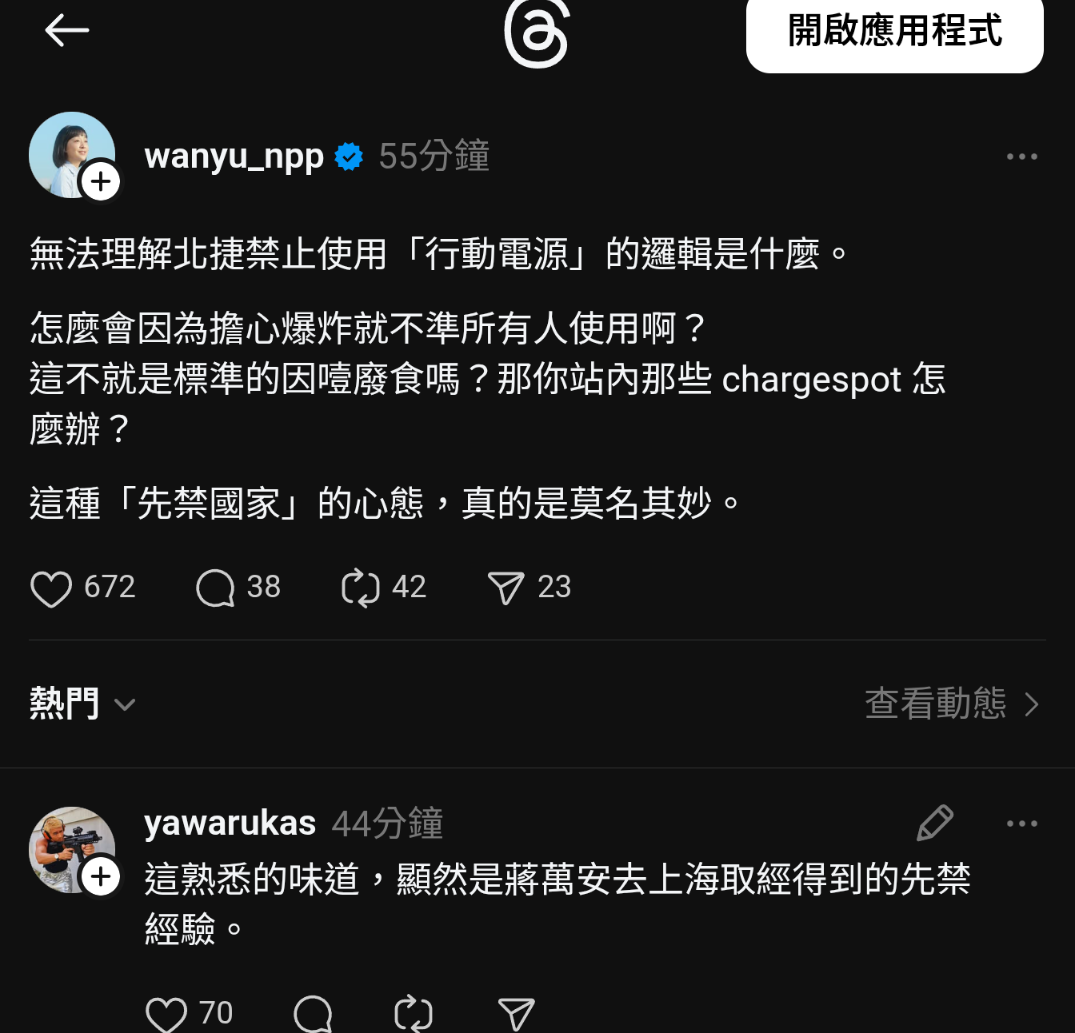Follow yawarukas via the avatar plus
Image resolution: width=1075 pixels, height=1033 pixels.
coord(101,878)
